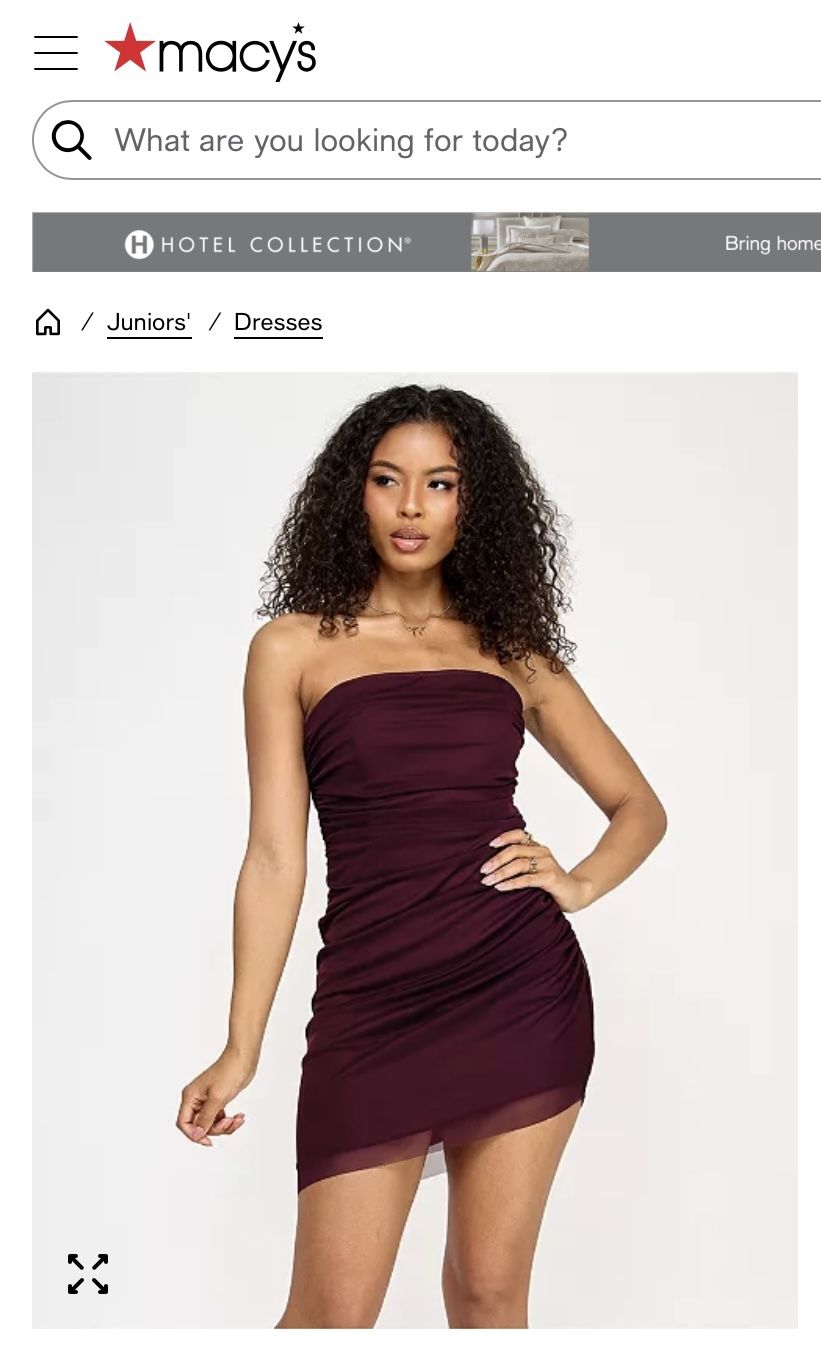Open the Dresses breadcrumb link
The image size is (821, 1359).
[278, 322]
